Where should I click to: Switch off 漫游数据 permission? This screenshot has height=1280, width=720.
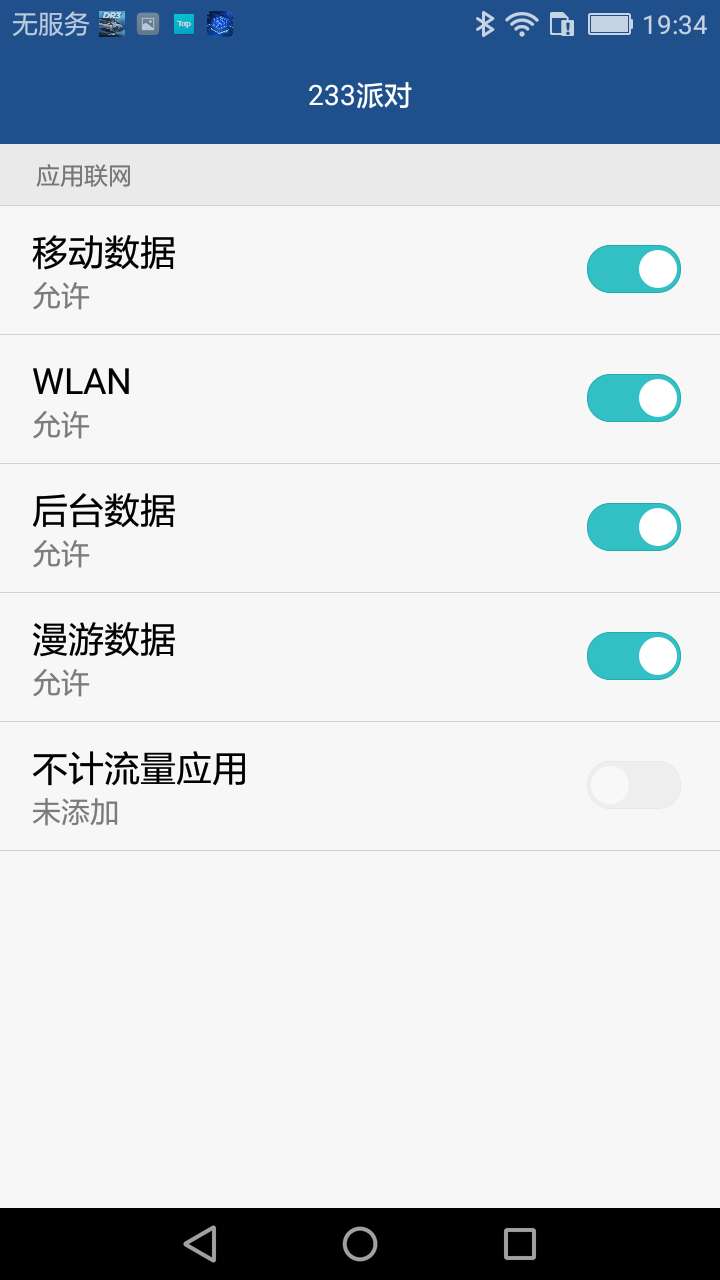(x=633, y=656)
